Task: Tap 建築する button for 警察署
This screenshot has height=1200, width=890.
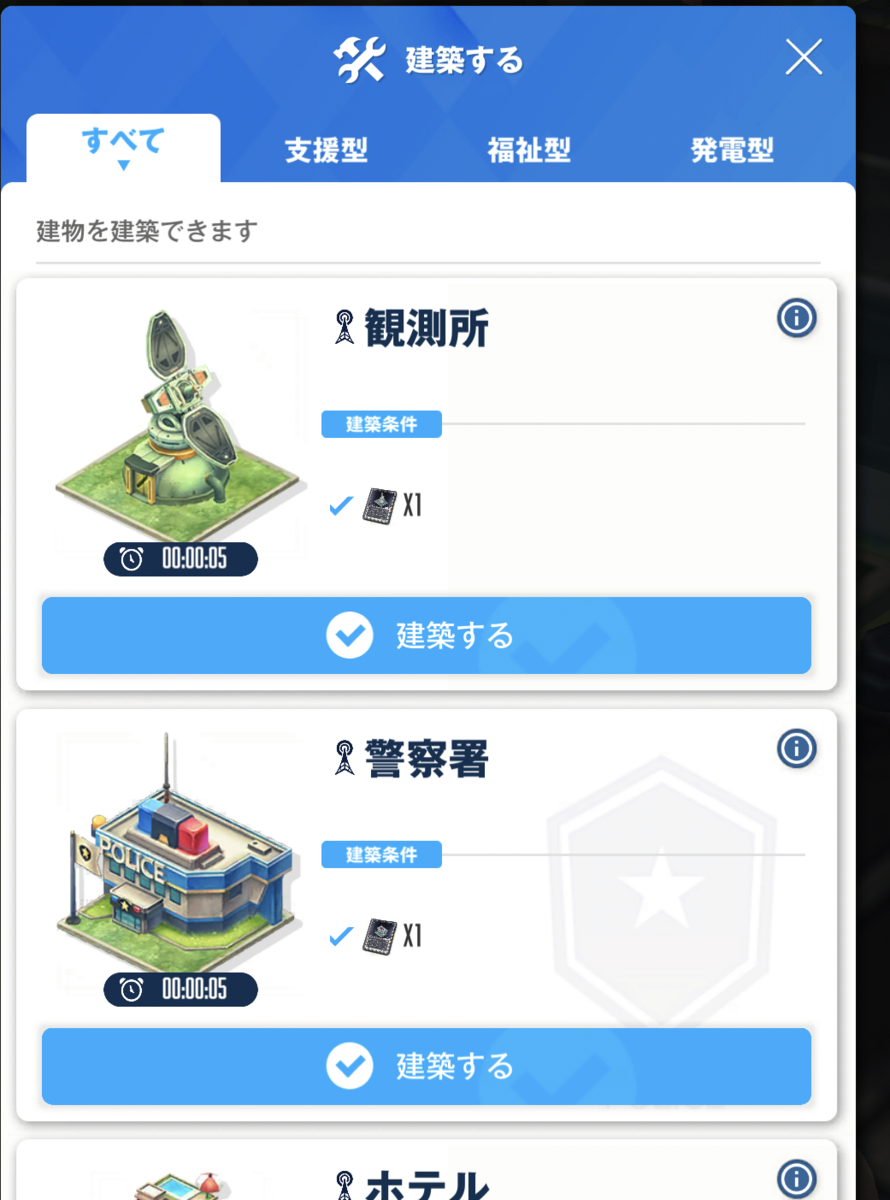Action: pos(426,1067)
